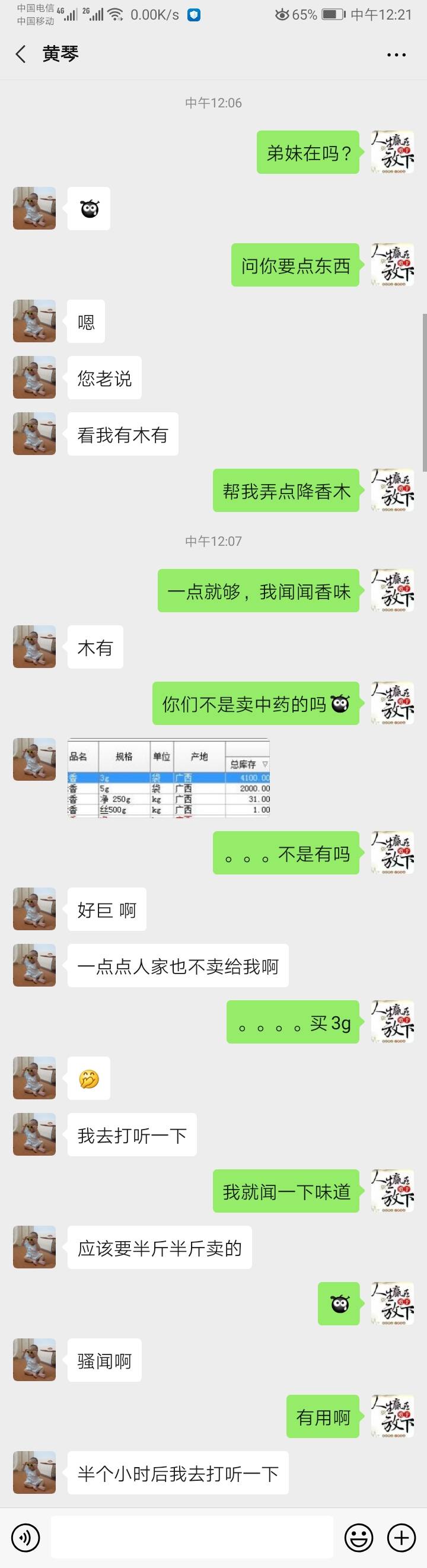Open the emoji sticker panel

tap(359, 1538)
